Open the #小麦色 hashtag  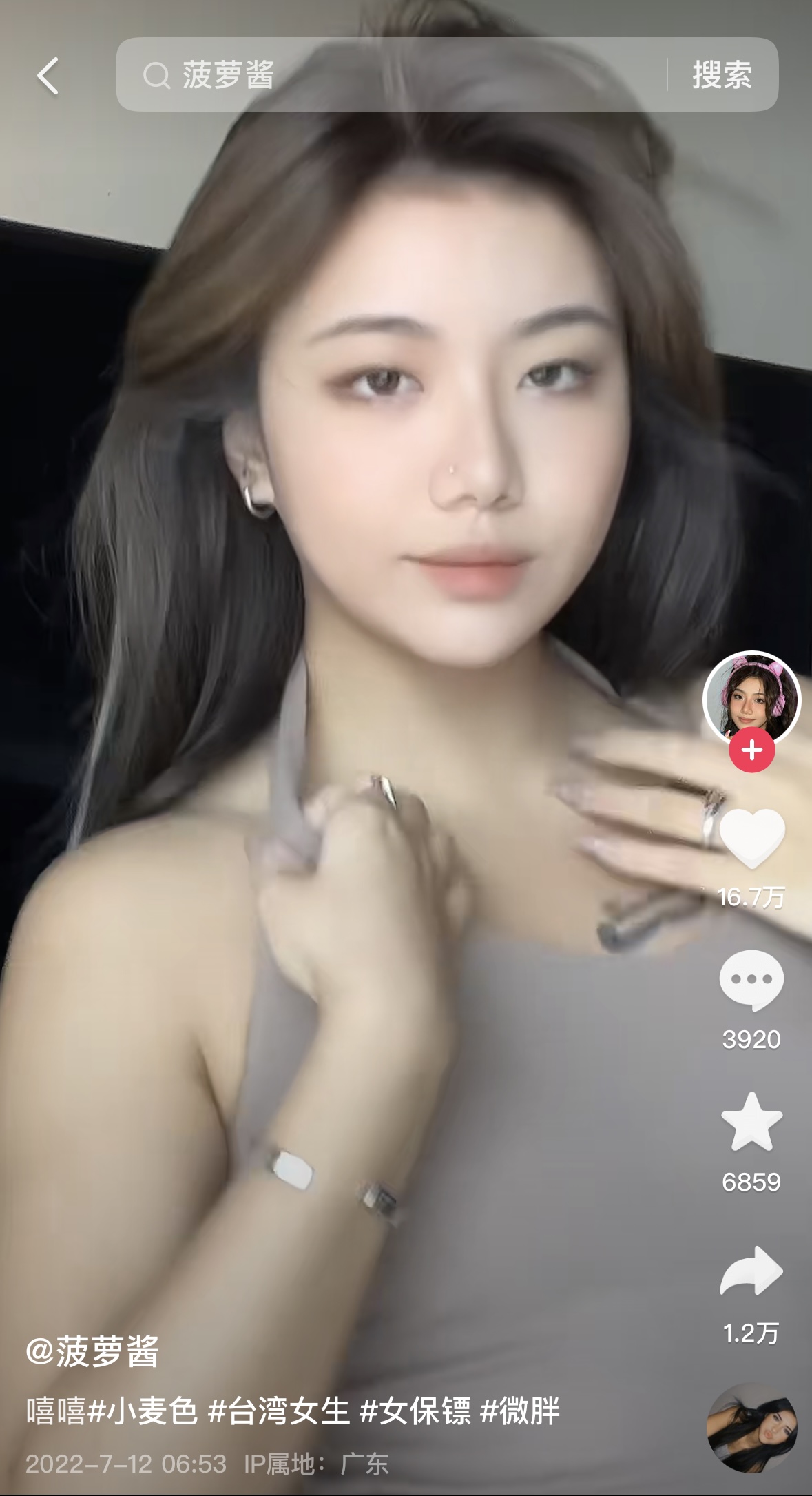(143, 1411)
